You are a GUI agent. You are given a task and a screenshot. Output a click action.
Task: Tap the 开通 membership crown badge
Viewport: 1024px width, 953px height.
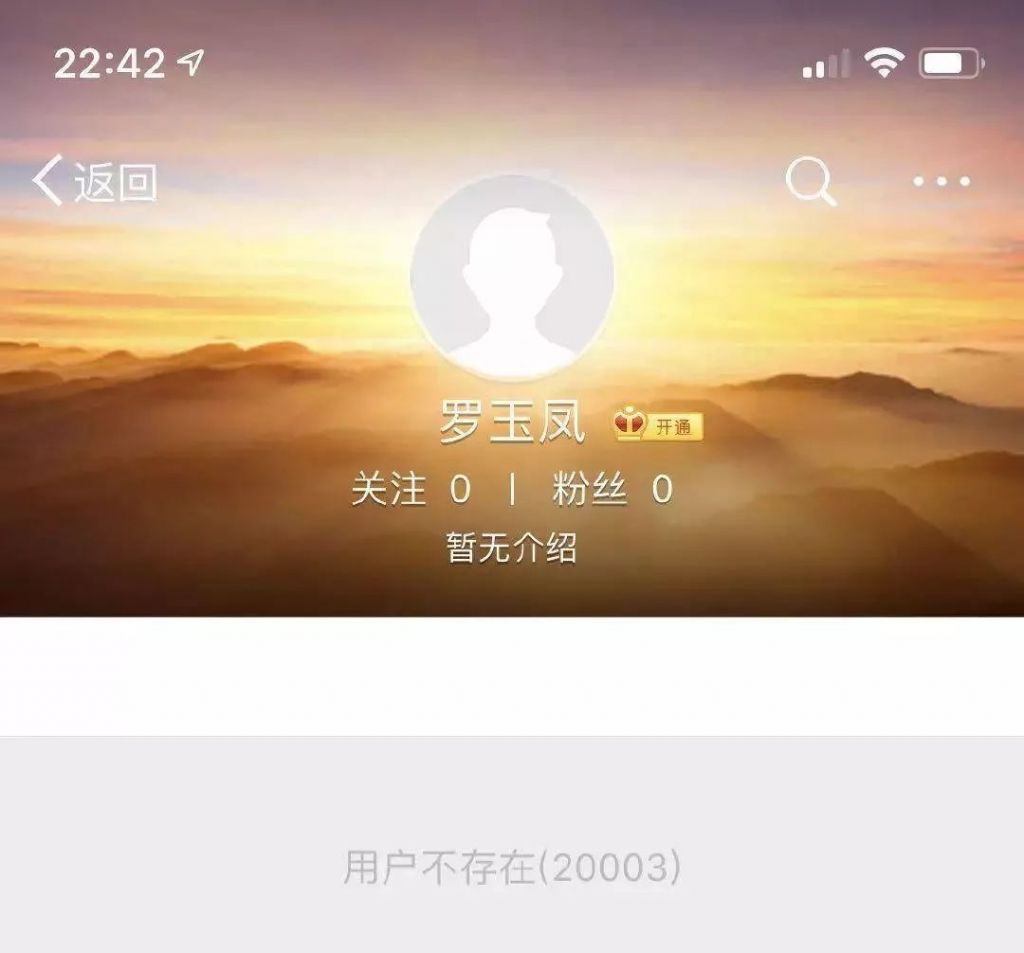[659, 426]
